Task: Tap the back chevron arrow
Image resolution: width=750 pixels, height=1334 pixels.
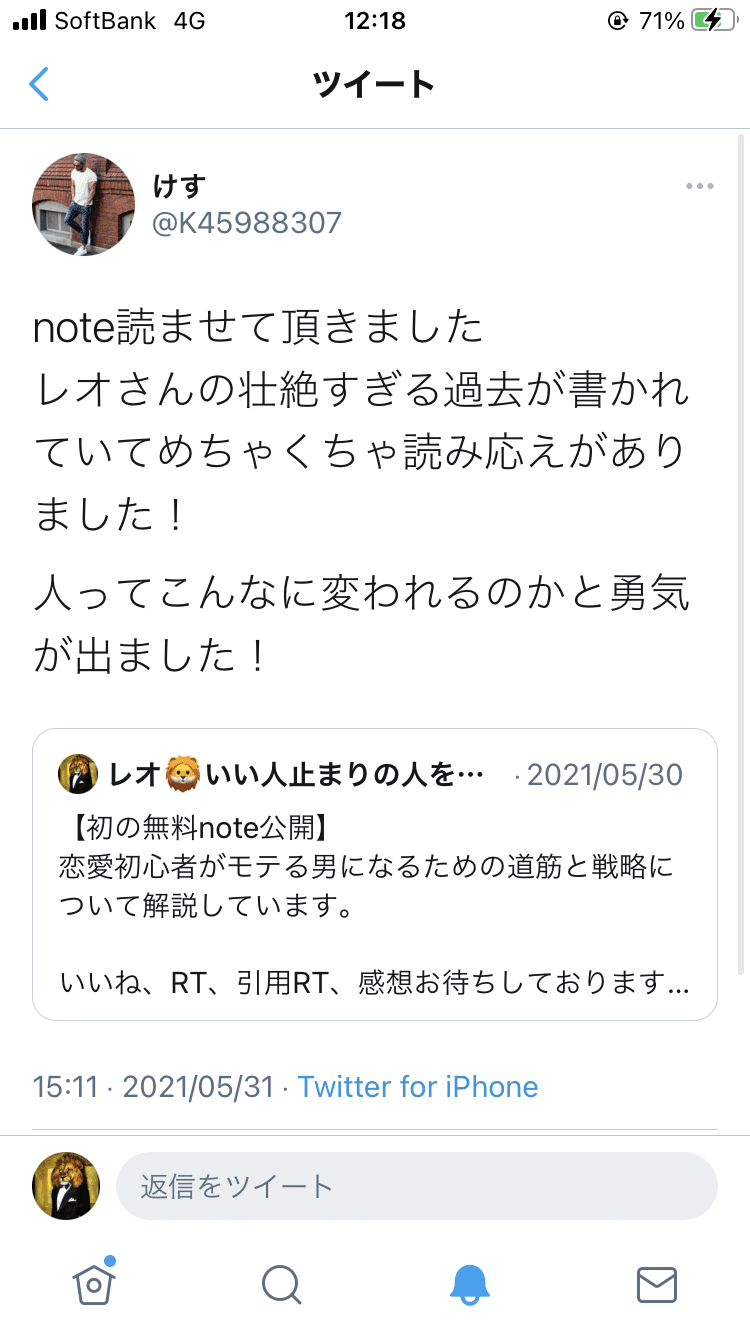Action: (38, 85)
